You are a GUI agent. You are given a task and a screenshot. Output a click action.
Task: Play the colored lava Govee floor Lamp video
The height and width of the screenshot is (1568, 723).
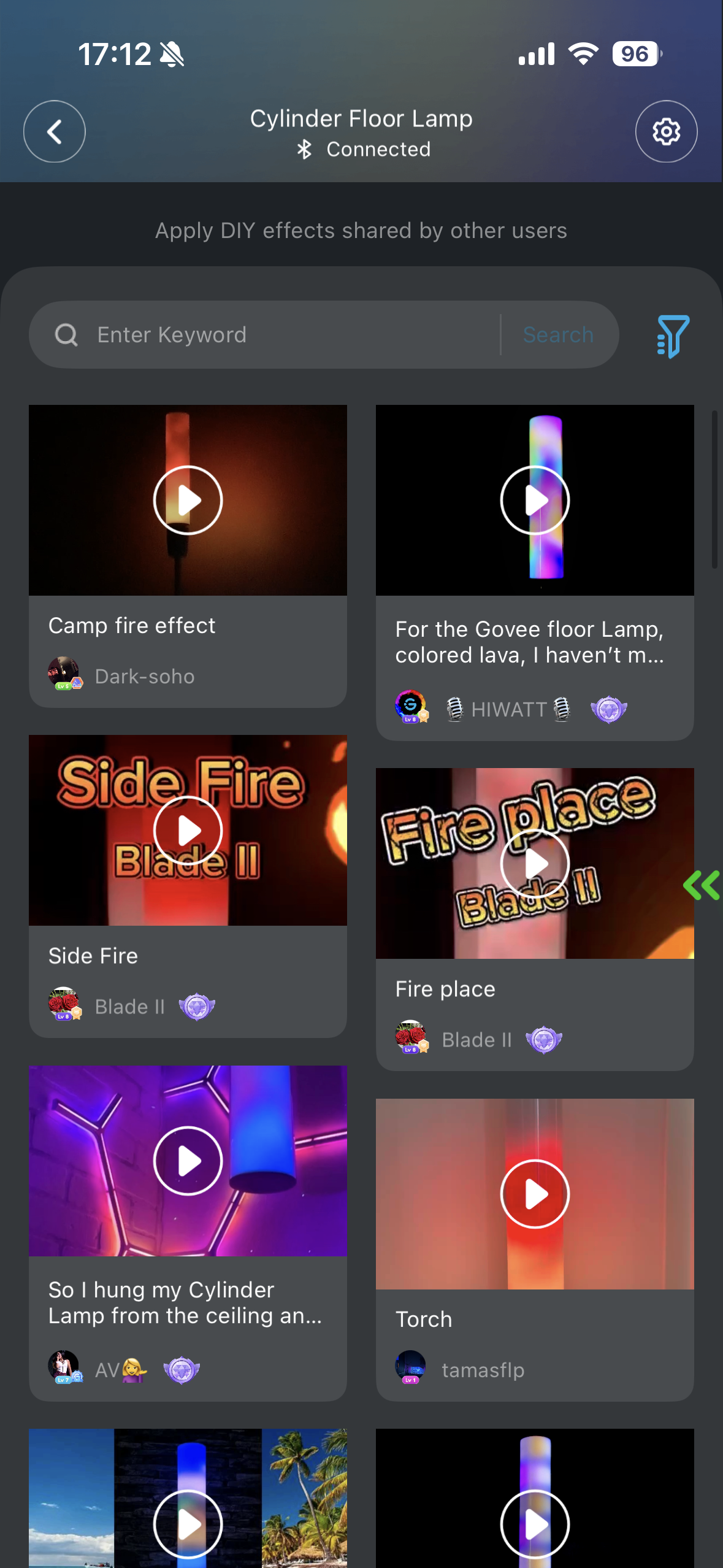click(535, 500)
